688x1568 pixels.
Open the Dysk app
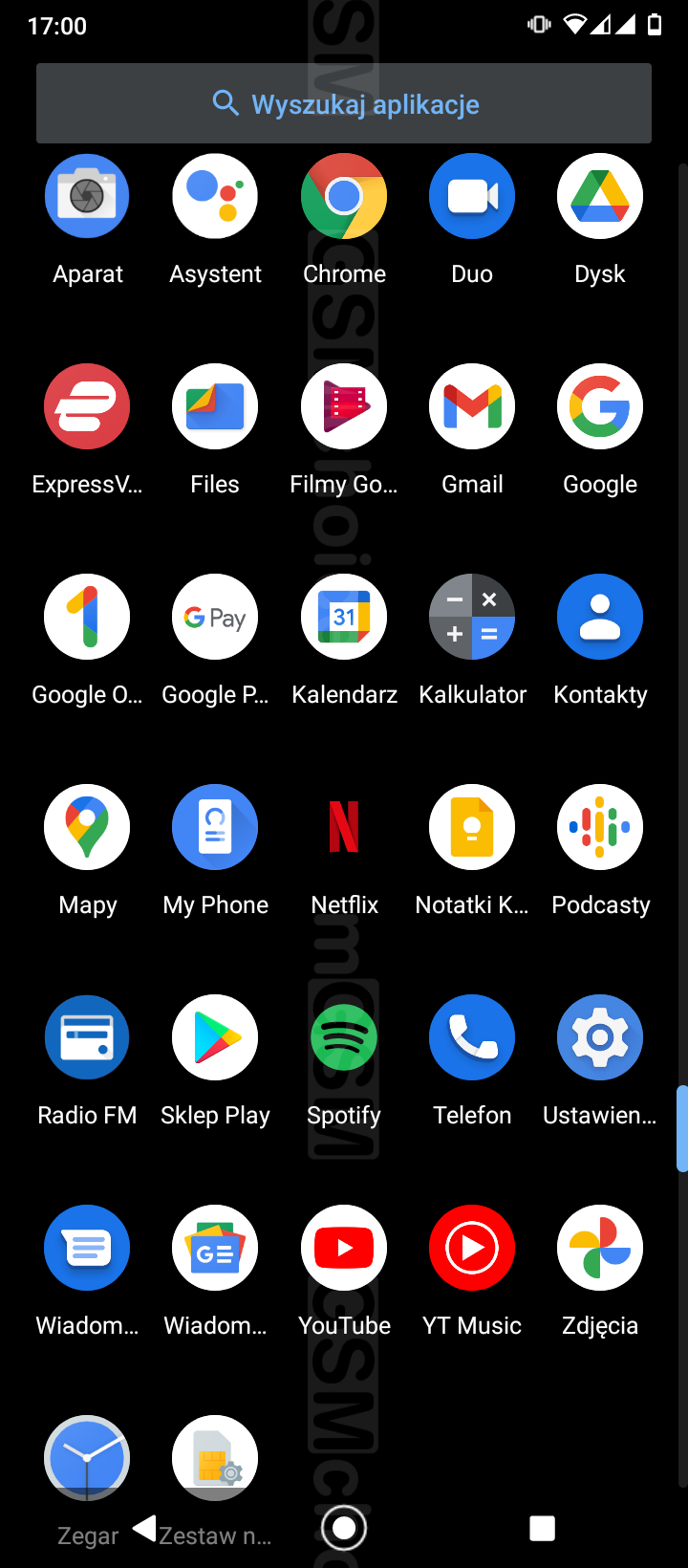pyautogui.click(x=600, y=197)
